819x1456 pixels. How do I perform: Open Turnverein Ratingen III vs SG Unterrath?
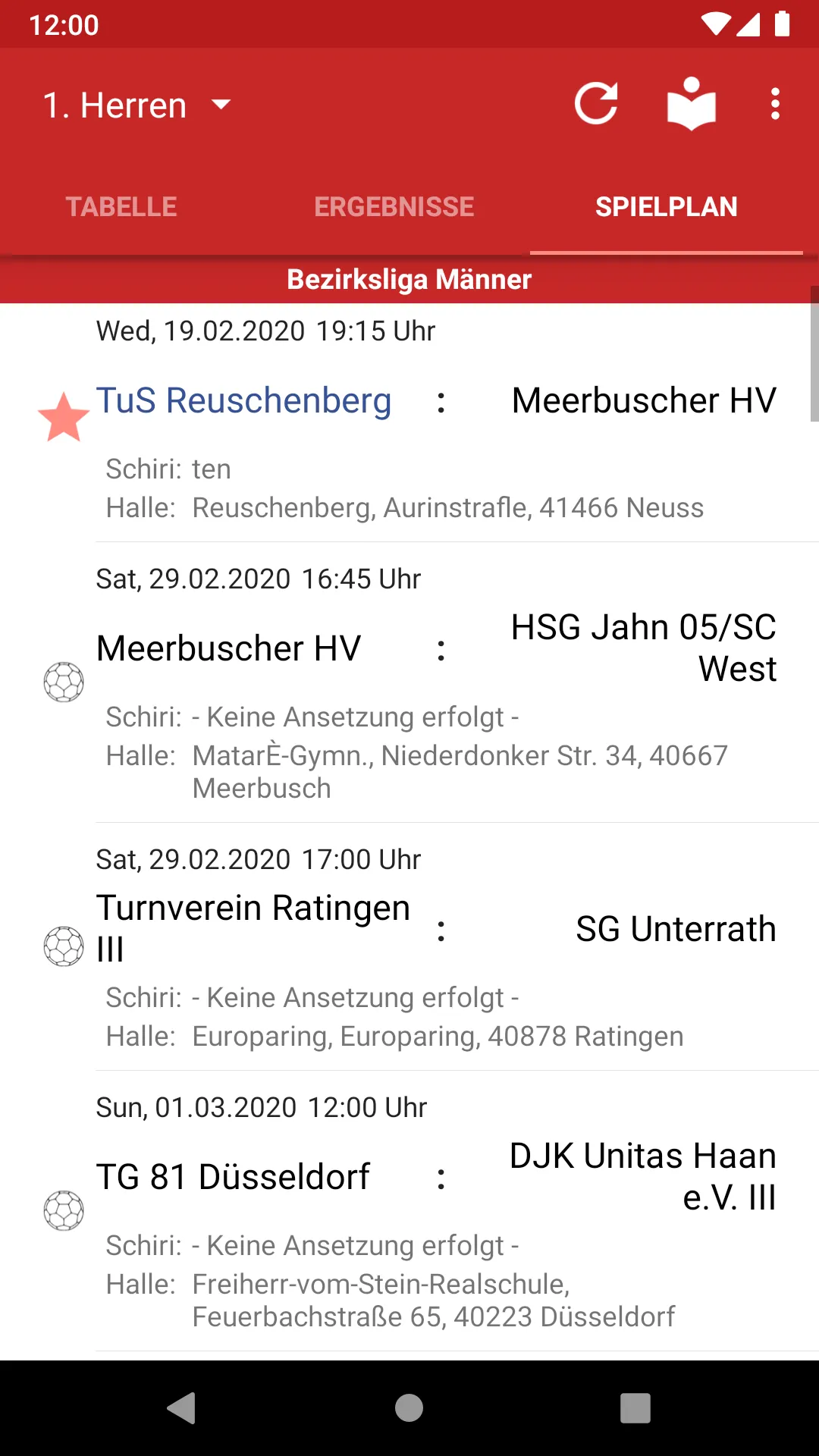point(436,948)
